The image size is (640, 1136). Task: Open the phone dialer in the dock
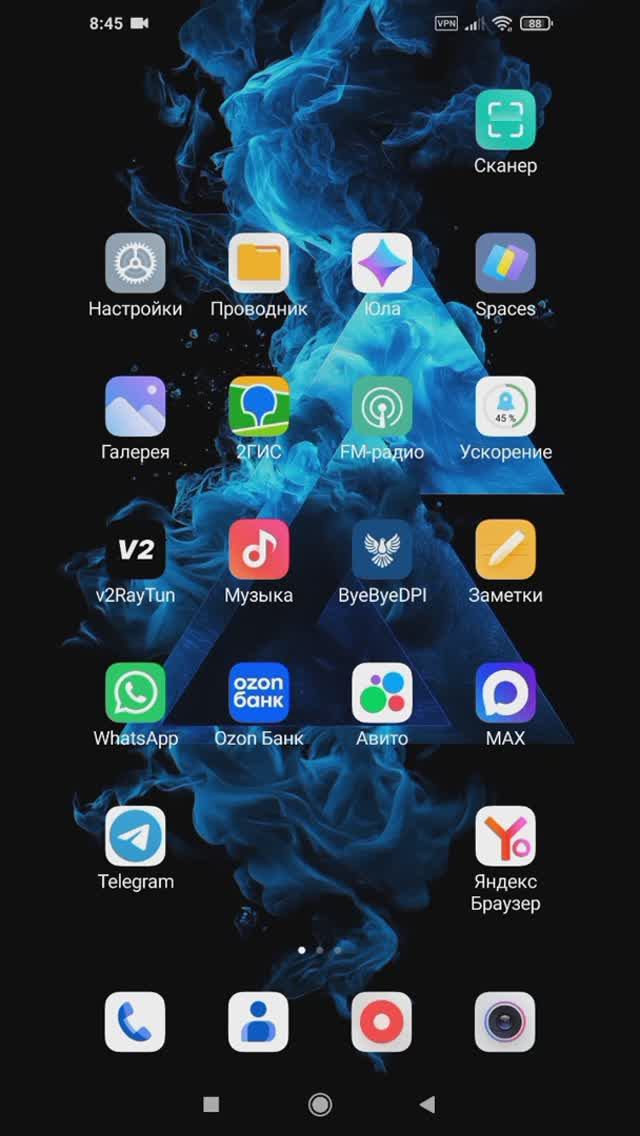click(135, 1021)
